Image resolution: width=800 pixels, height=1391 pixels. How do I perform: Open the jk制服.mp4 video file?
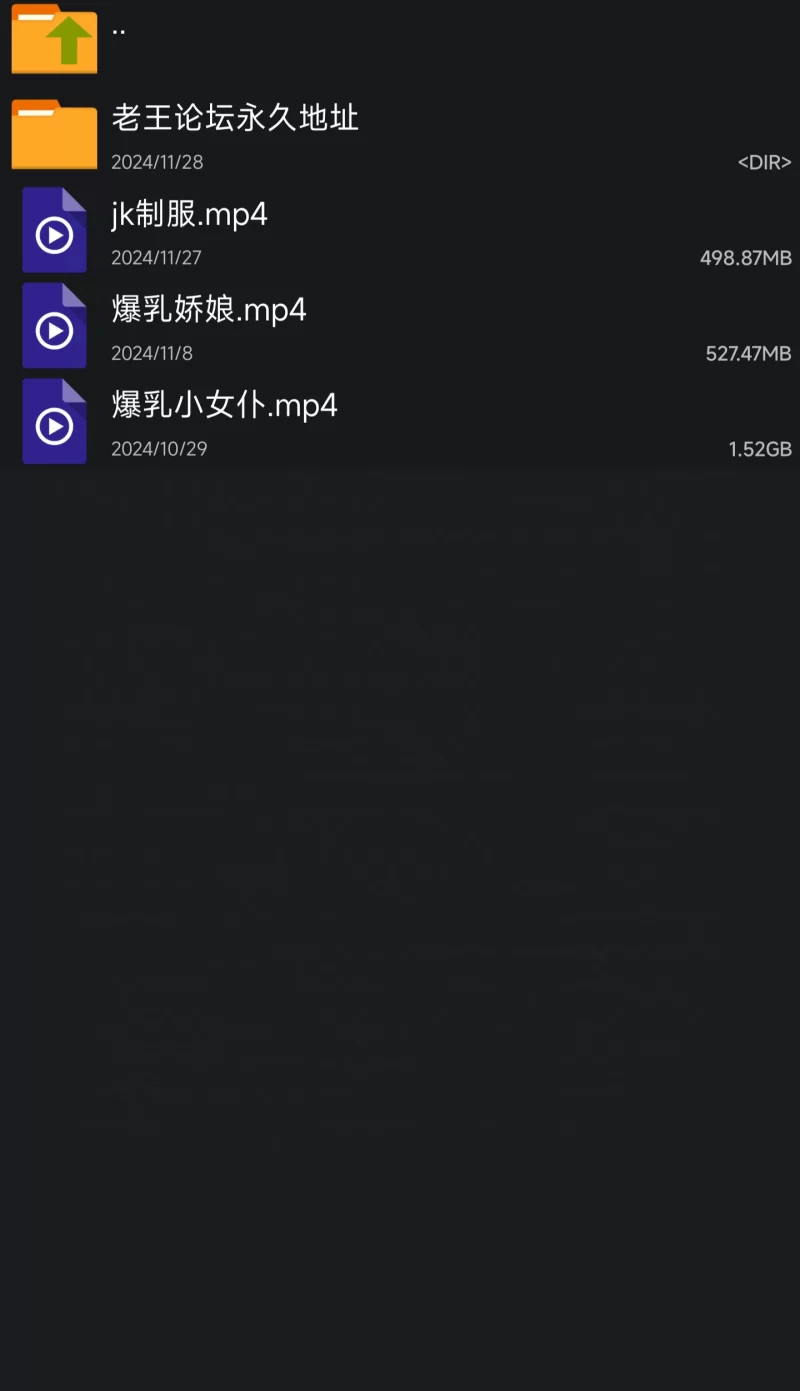pos(190,215)
